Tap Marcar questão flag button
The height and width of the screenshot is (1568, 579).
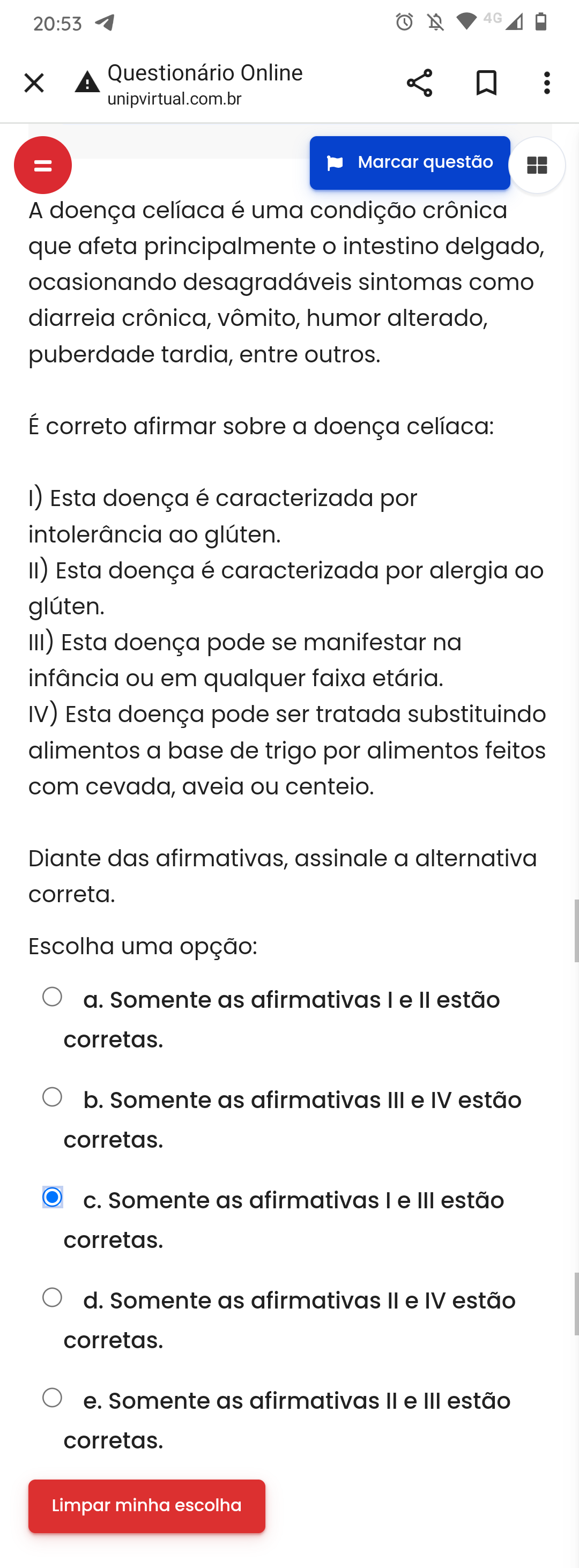pos(410,162)
